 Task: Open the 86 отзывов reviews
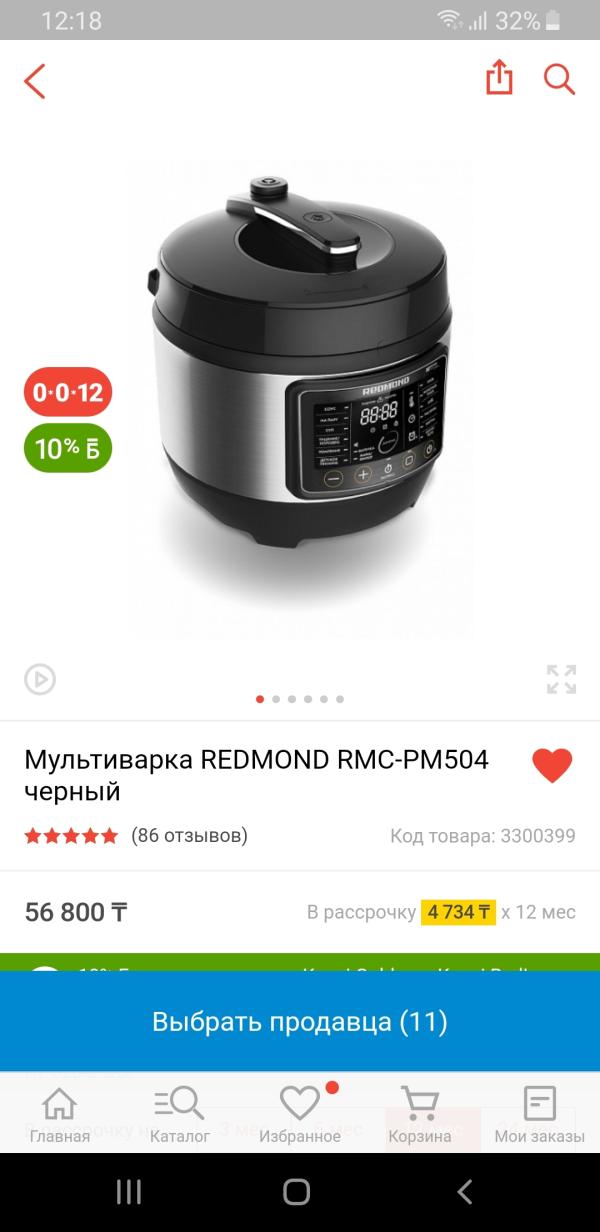tap(189, 835)
